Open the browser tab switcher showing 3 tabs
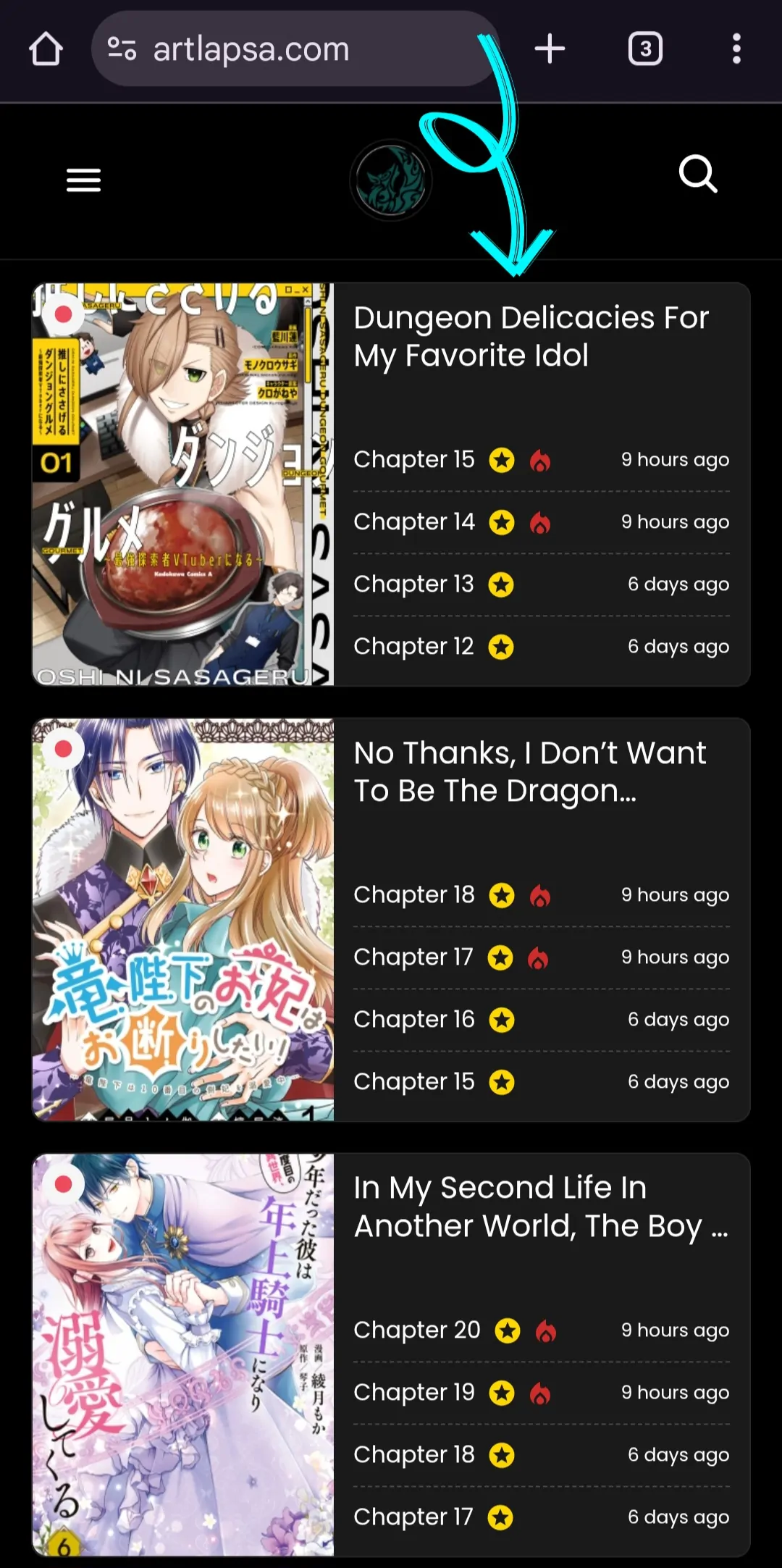 [x=644, y=49]
